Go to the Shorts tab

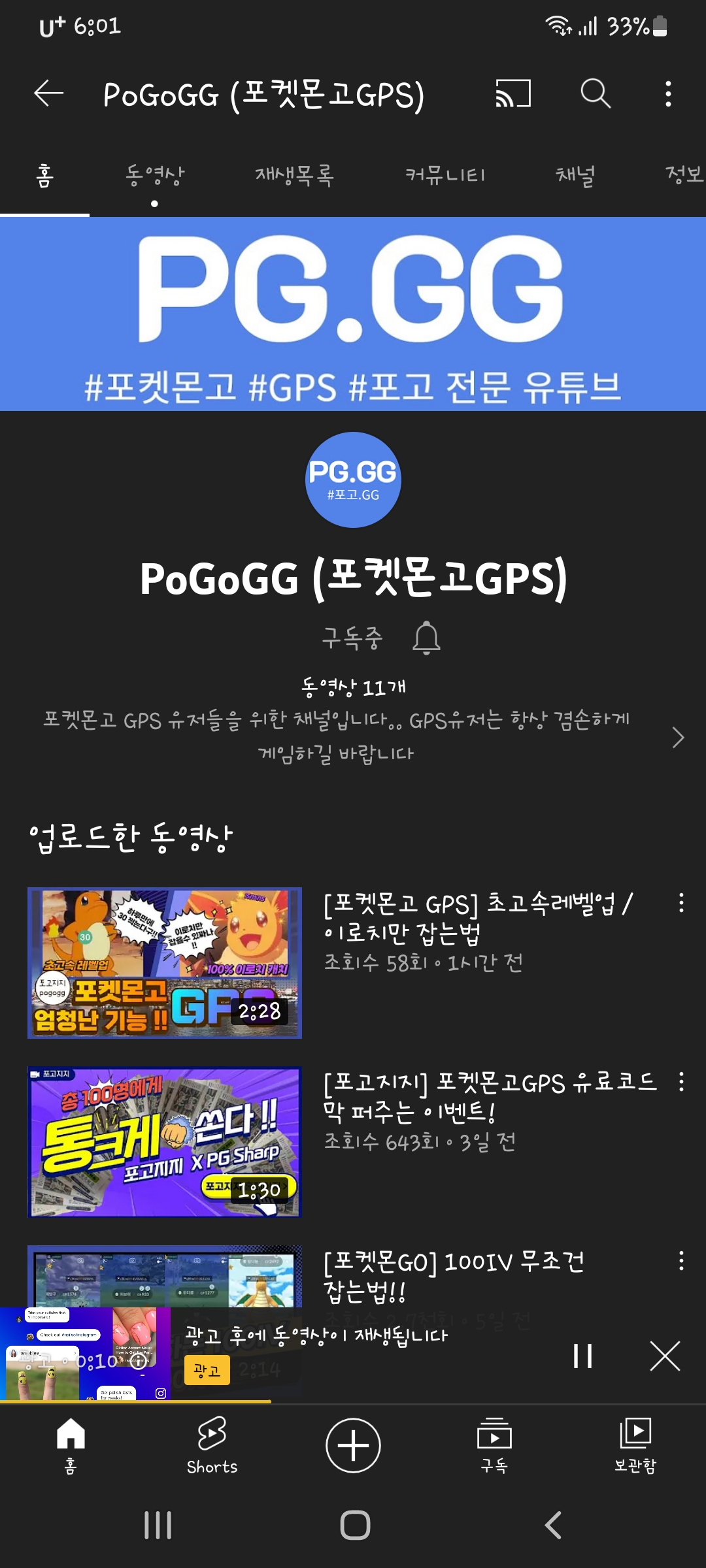(212, 1445)
